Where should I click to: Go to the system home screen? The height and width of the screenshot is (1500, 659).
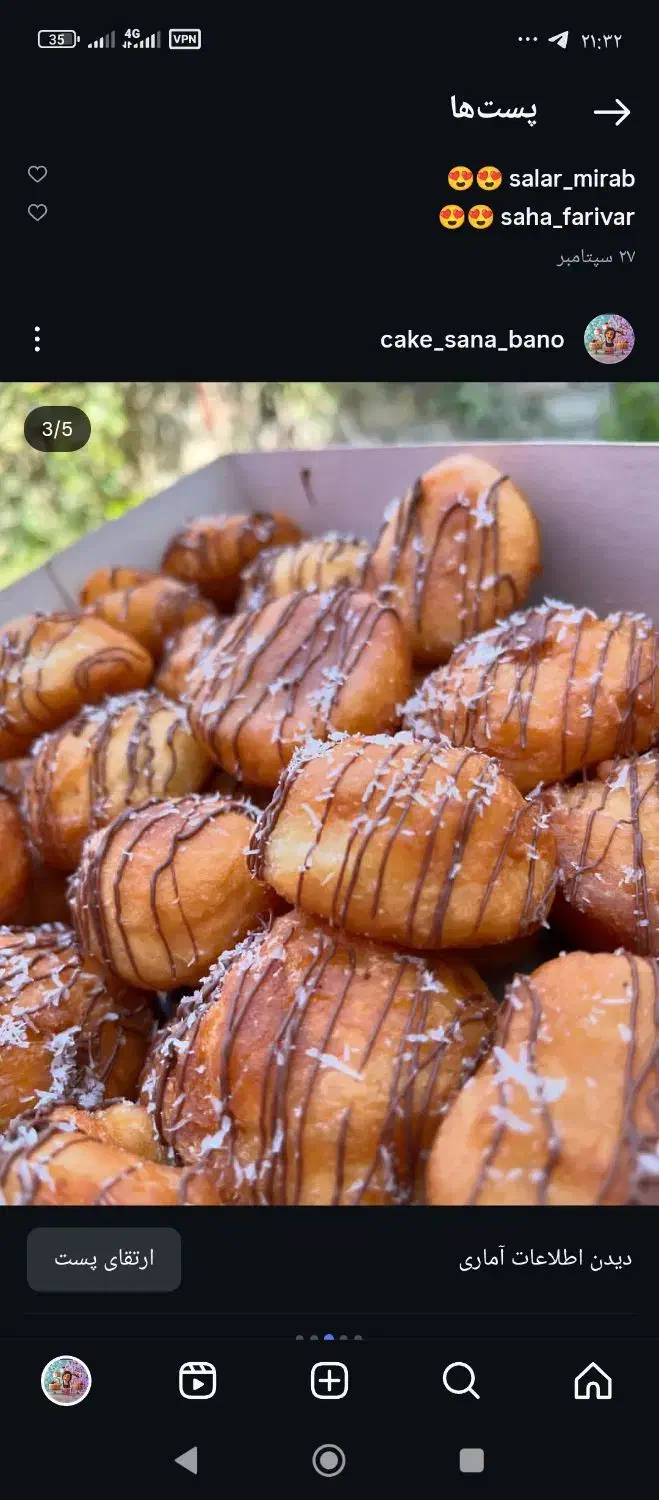(329, 1461)
